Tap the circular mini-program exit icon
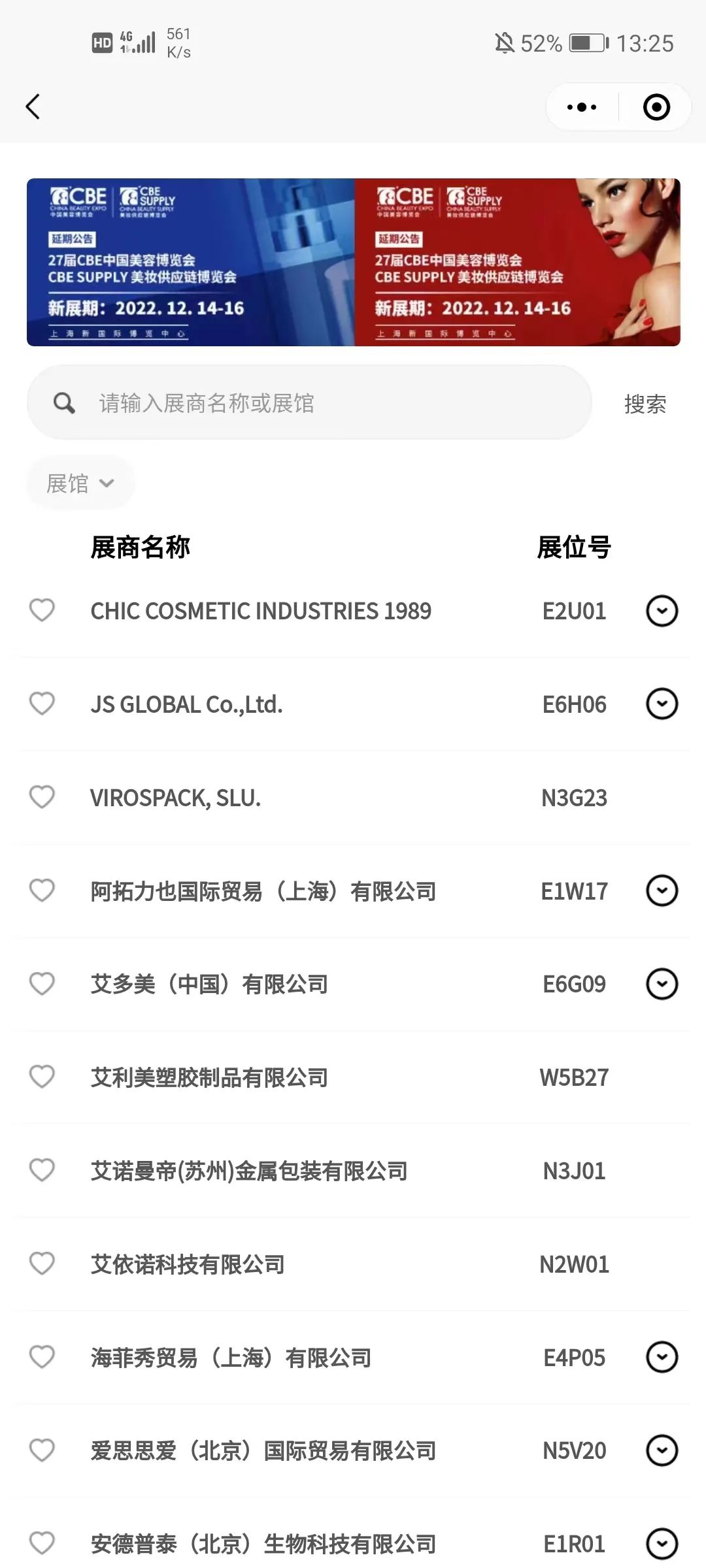This screenshot has height=1568, width=706. click(657, 106)
